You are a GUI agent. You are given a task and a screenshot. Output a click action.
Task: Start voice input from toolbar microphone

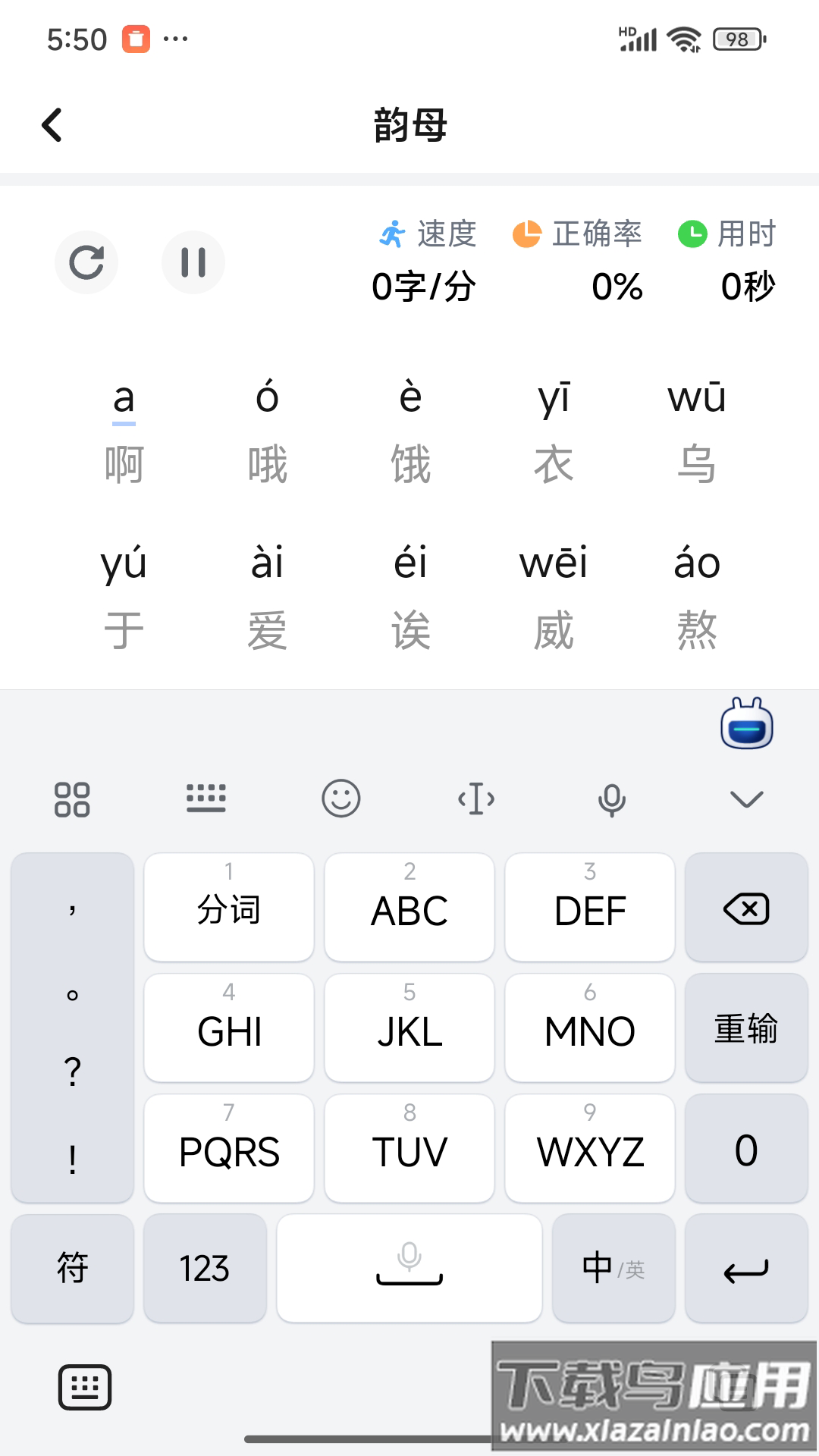611,799
